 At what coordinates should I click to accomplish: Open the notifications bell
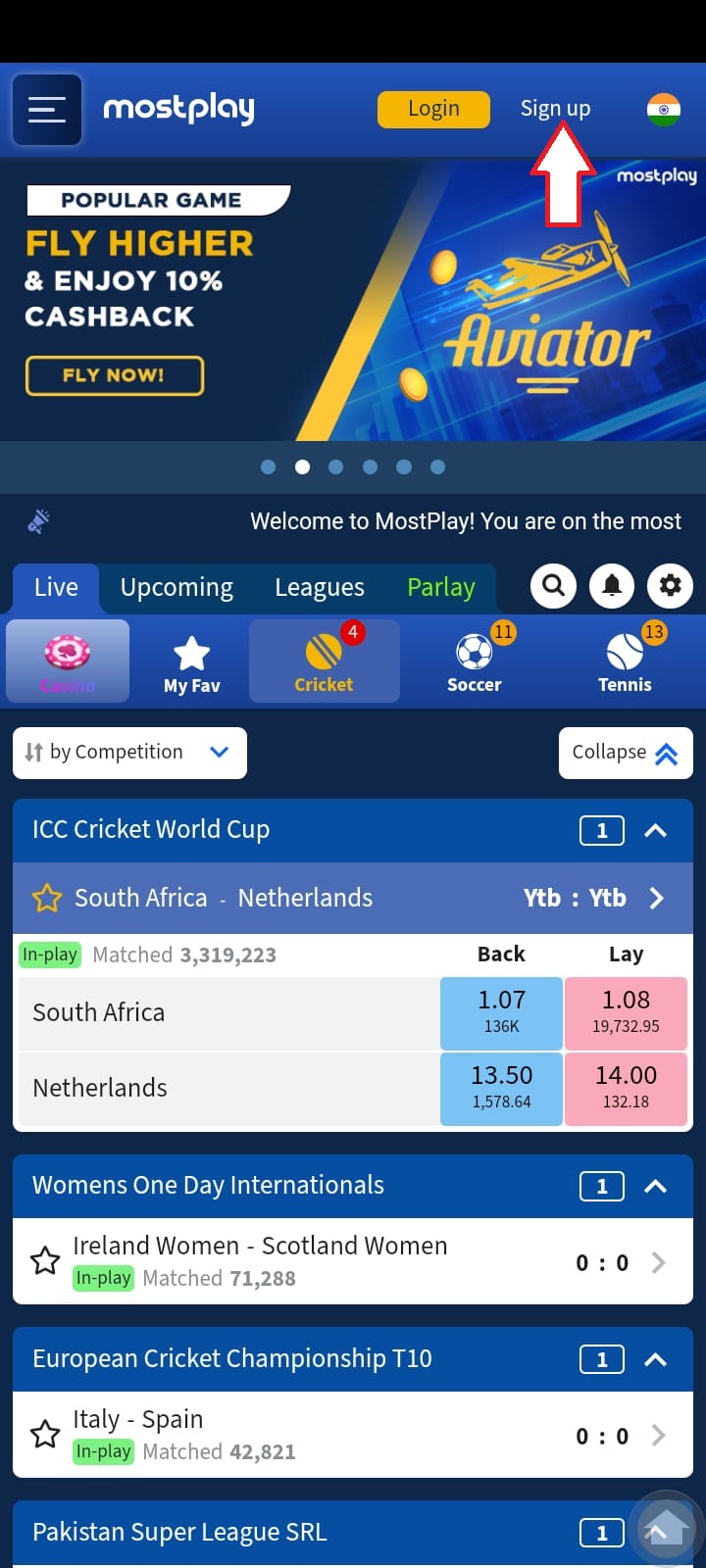(x=612, y=586)
